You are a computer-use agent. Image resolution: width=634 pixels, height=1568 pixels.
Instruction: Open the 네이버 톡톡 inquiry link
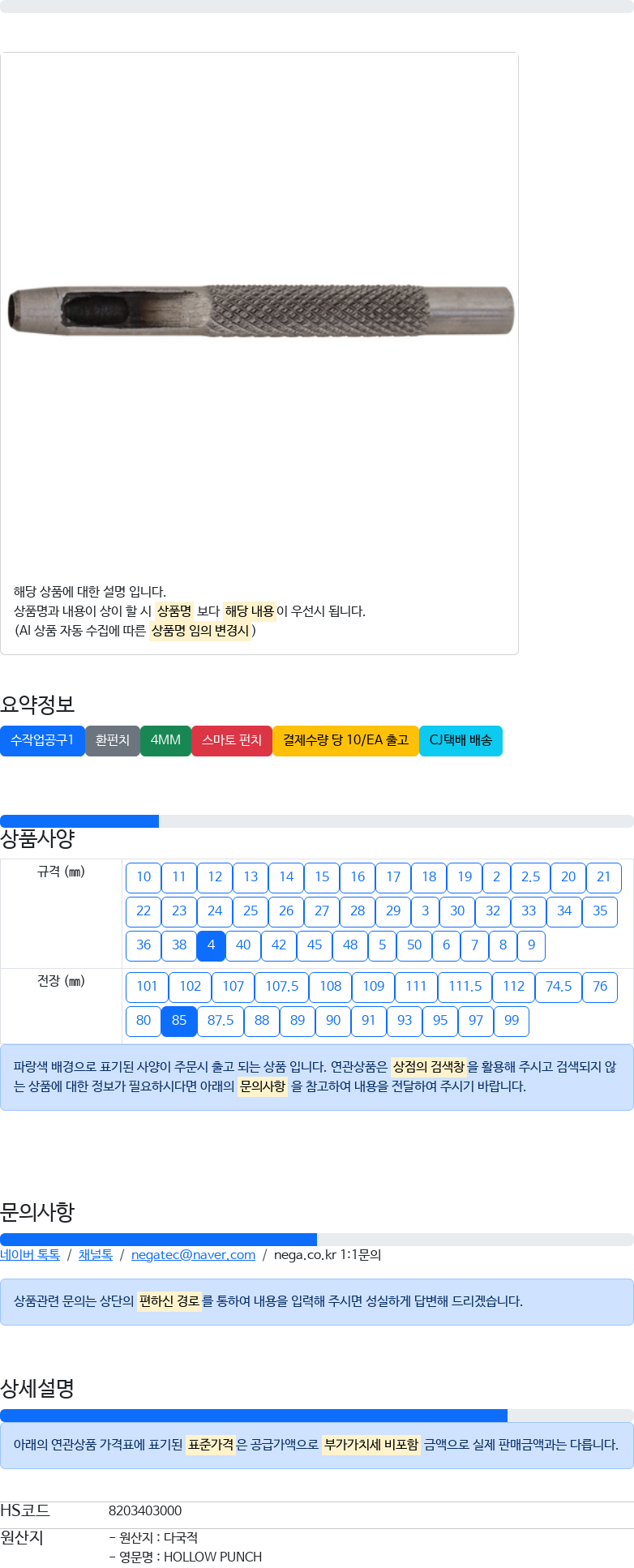pyautogui.click(x=30, y=1254)
